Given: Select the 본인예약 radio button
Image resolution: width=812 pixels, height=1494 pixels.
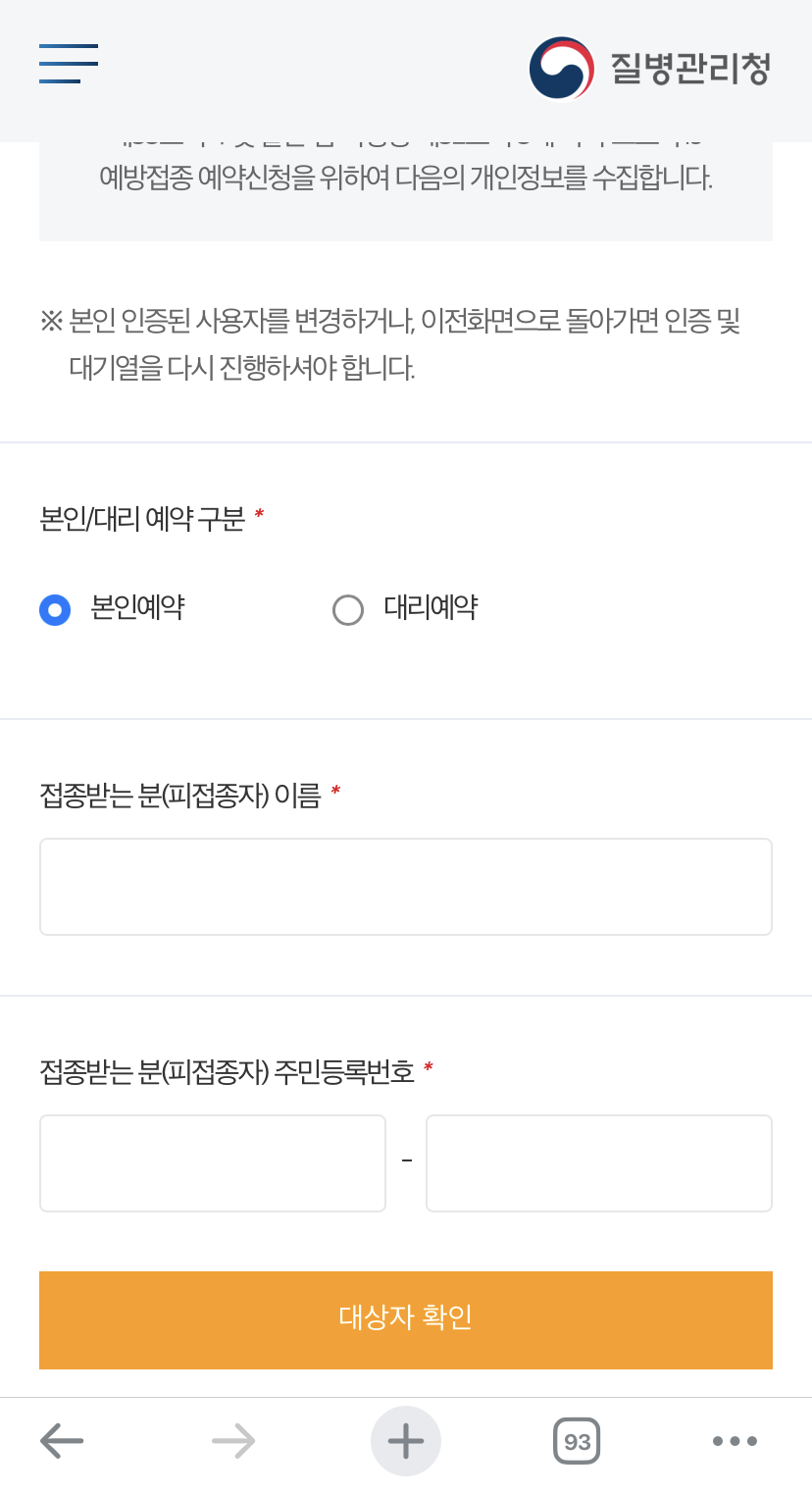Looking at the screenshot, I should (56, 609).
